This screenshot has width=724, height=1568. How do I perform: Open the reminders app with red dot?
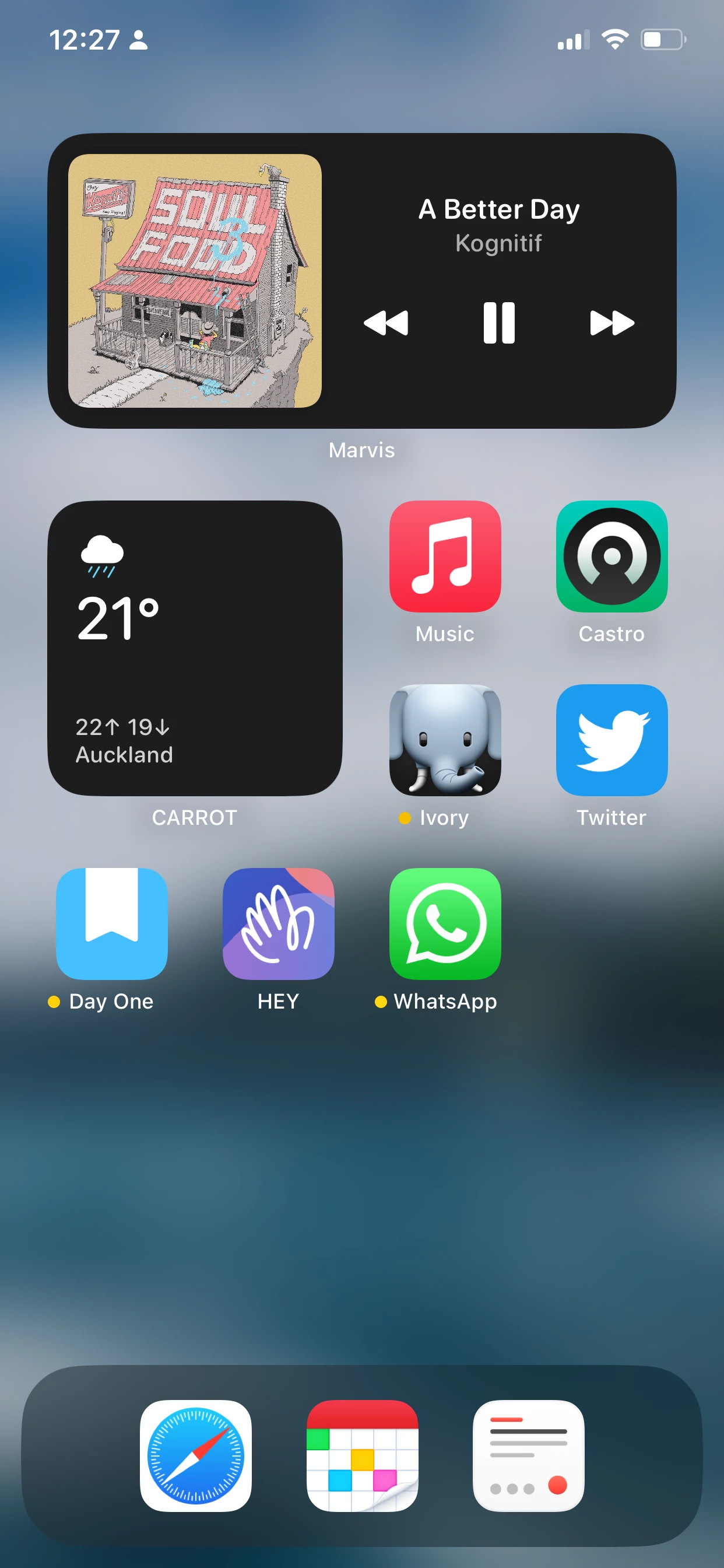[x=528, y=1456]
